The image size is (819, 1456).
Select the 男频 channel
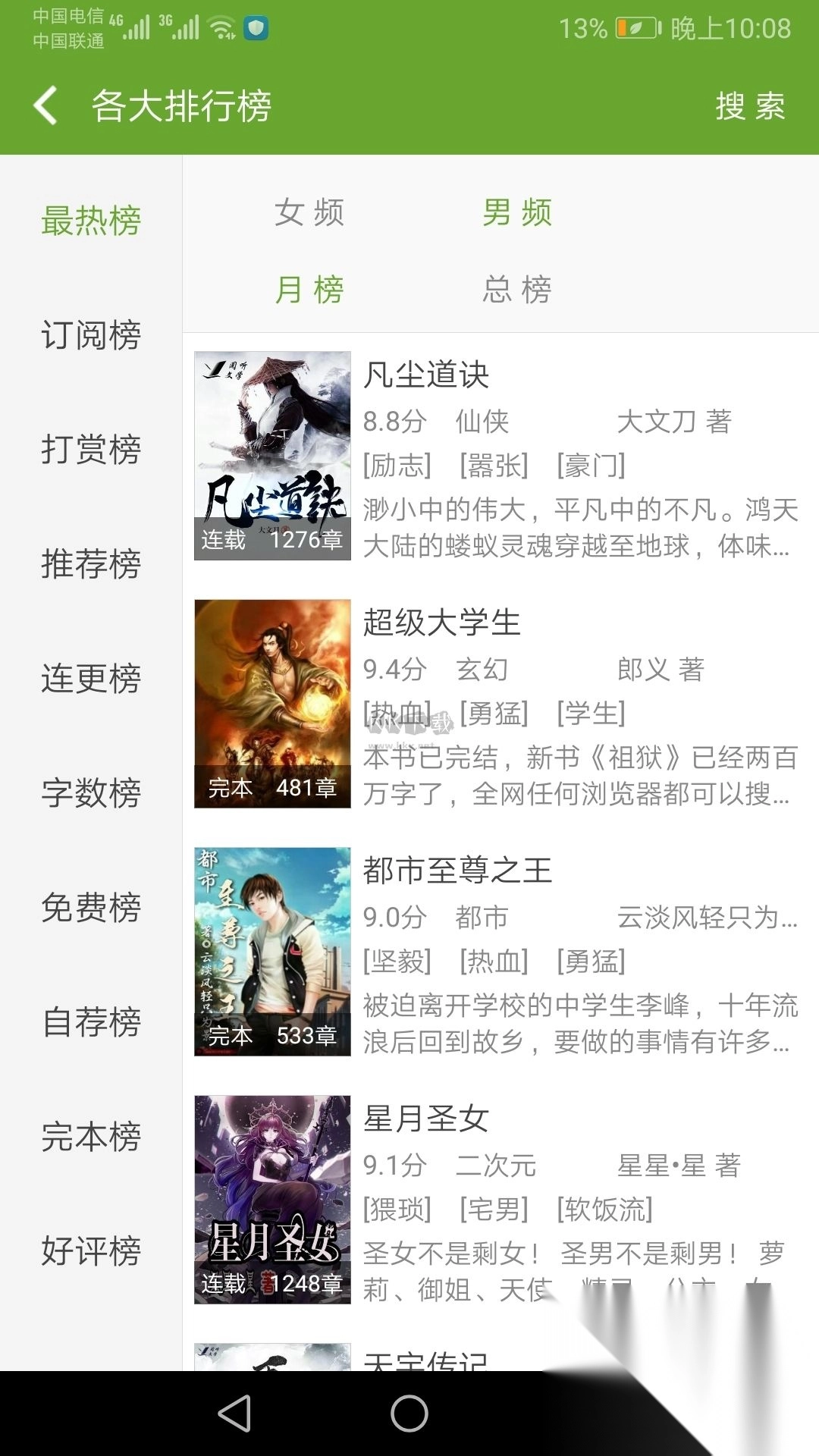click(x=517, y=213)
